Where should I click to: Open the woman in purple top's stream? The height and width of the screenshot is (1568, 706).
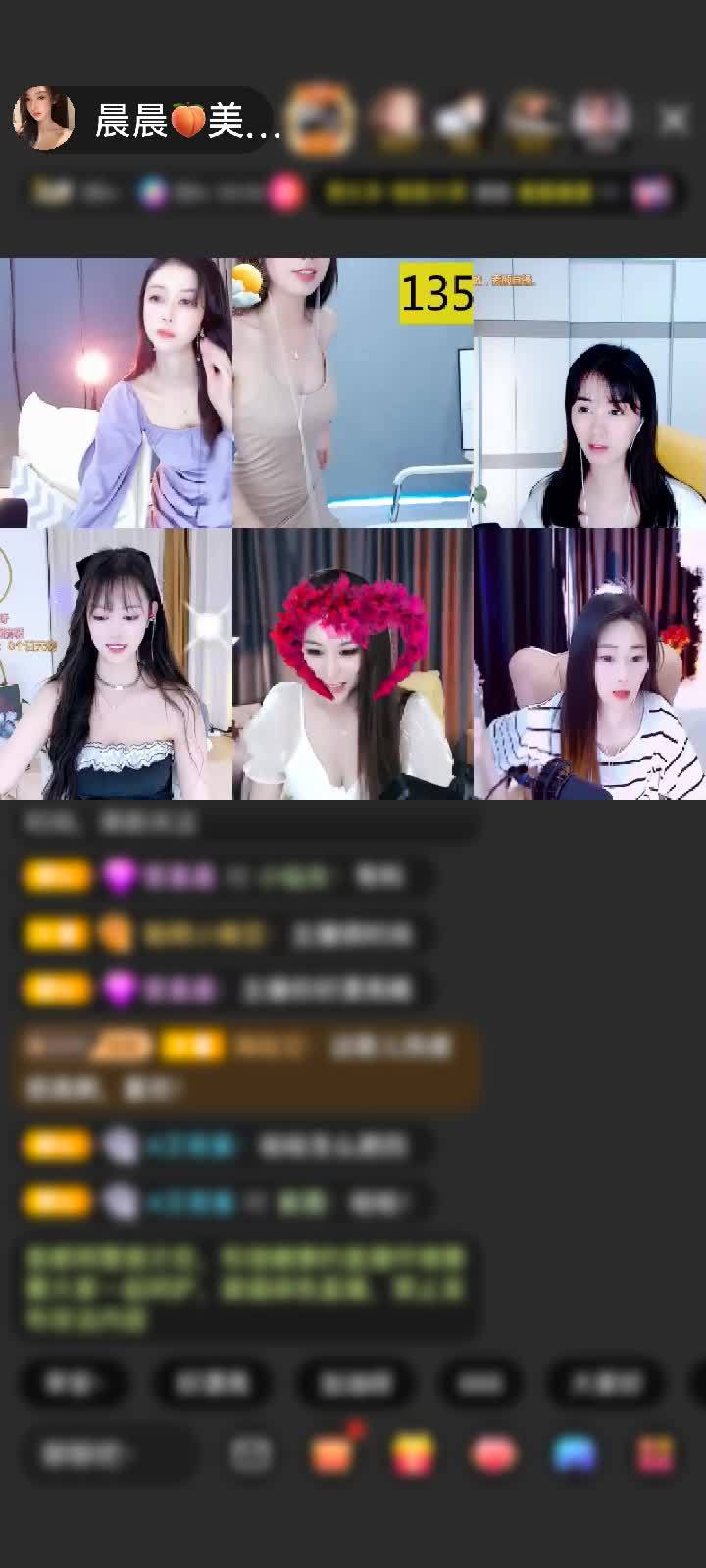(x=116, y=392)
